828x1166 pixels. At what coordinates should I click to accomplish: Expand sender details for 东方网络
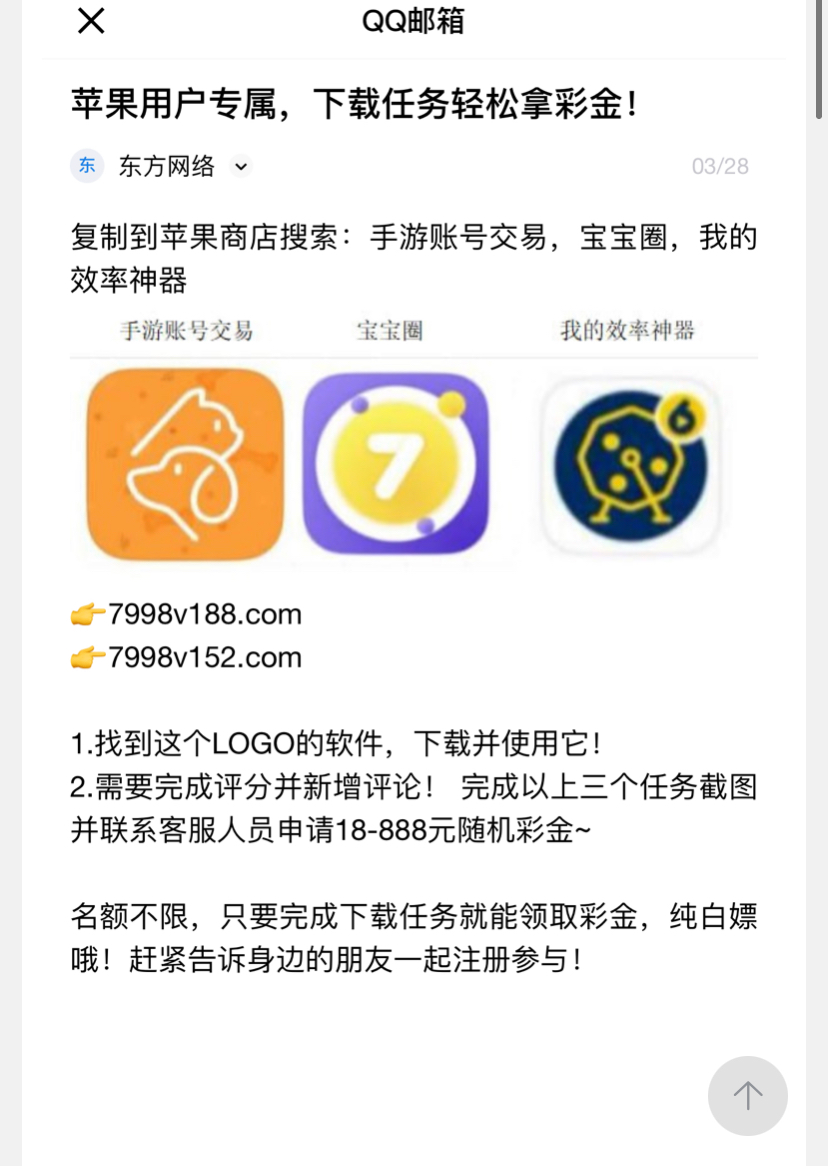coord(240,167)
